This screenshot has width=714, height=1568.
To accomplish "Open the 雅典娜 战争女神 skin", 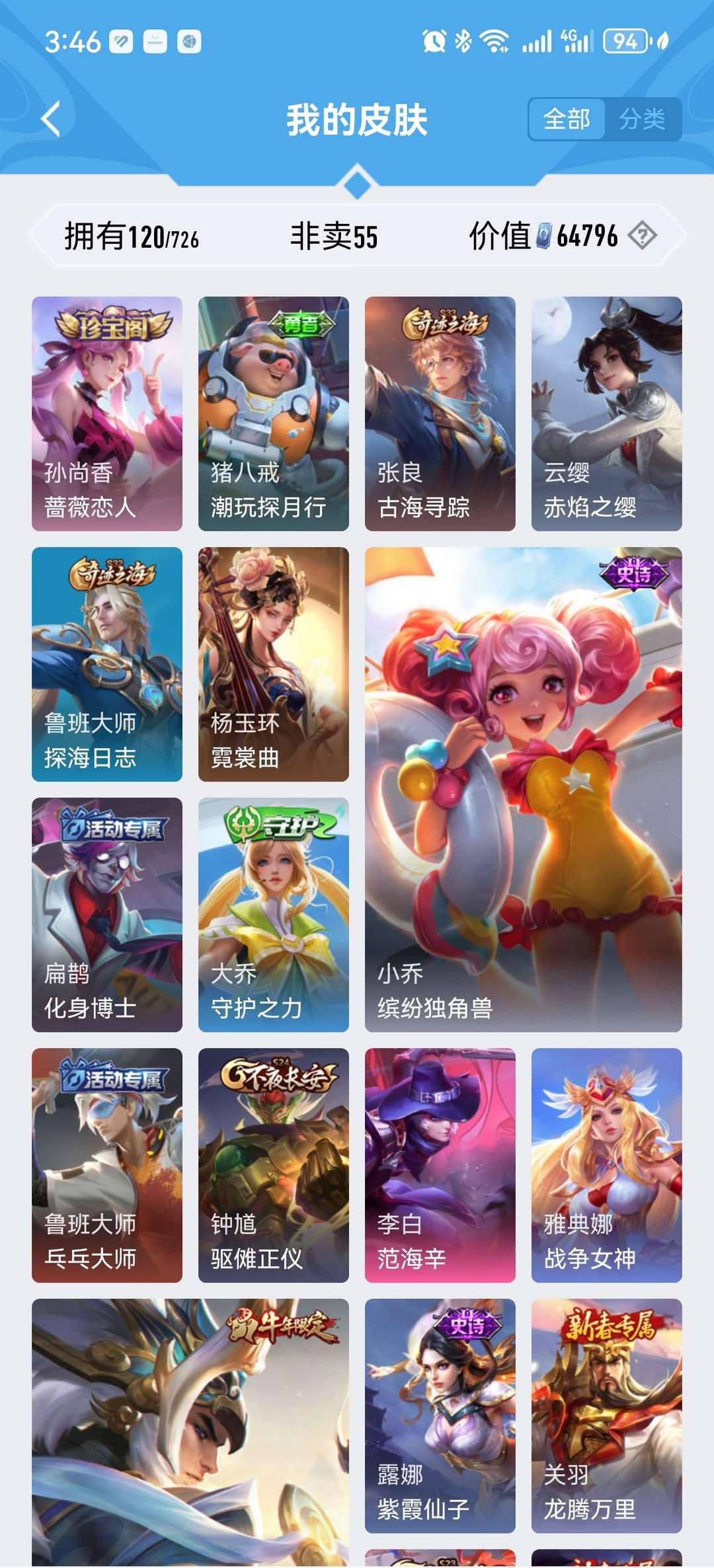I will (x=607, y=1165).
